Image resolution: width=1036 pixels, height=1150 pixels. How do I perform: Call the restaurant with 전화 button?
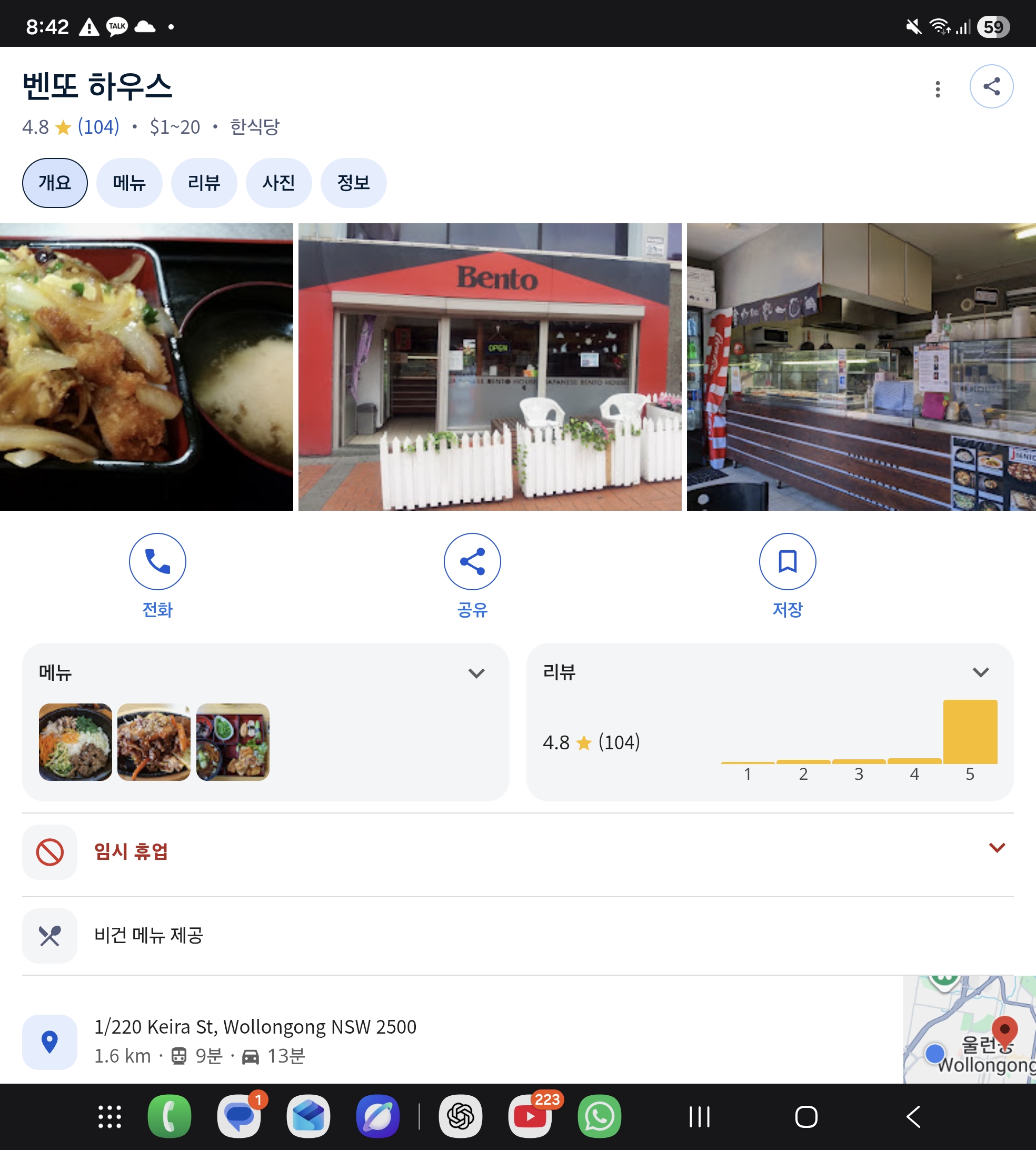[157, 576]
